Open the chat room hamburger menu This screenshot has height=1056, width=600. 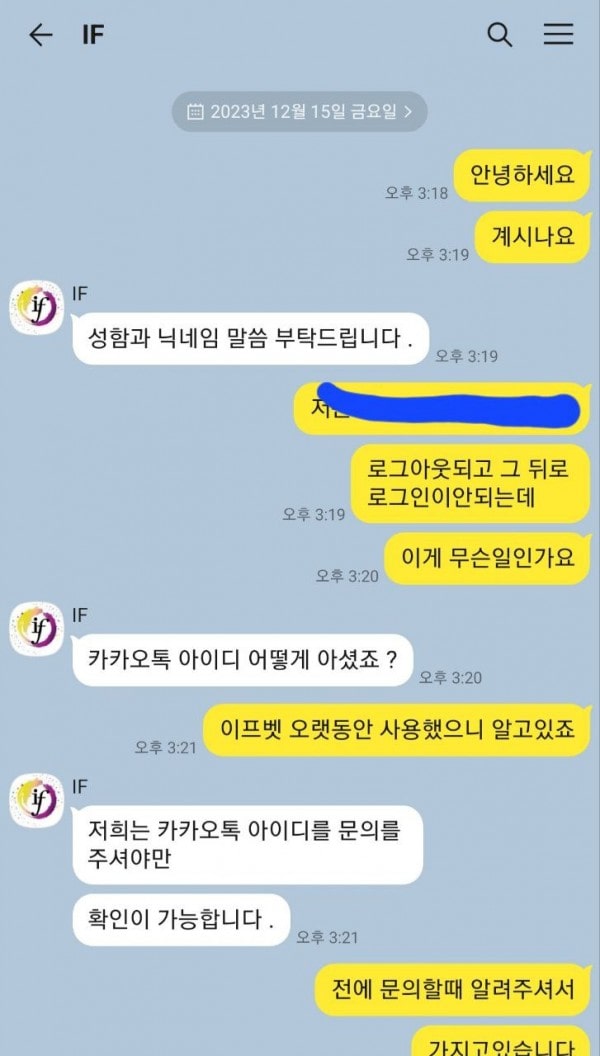click(x=558, y=35)
